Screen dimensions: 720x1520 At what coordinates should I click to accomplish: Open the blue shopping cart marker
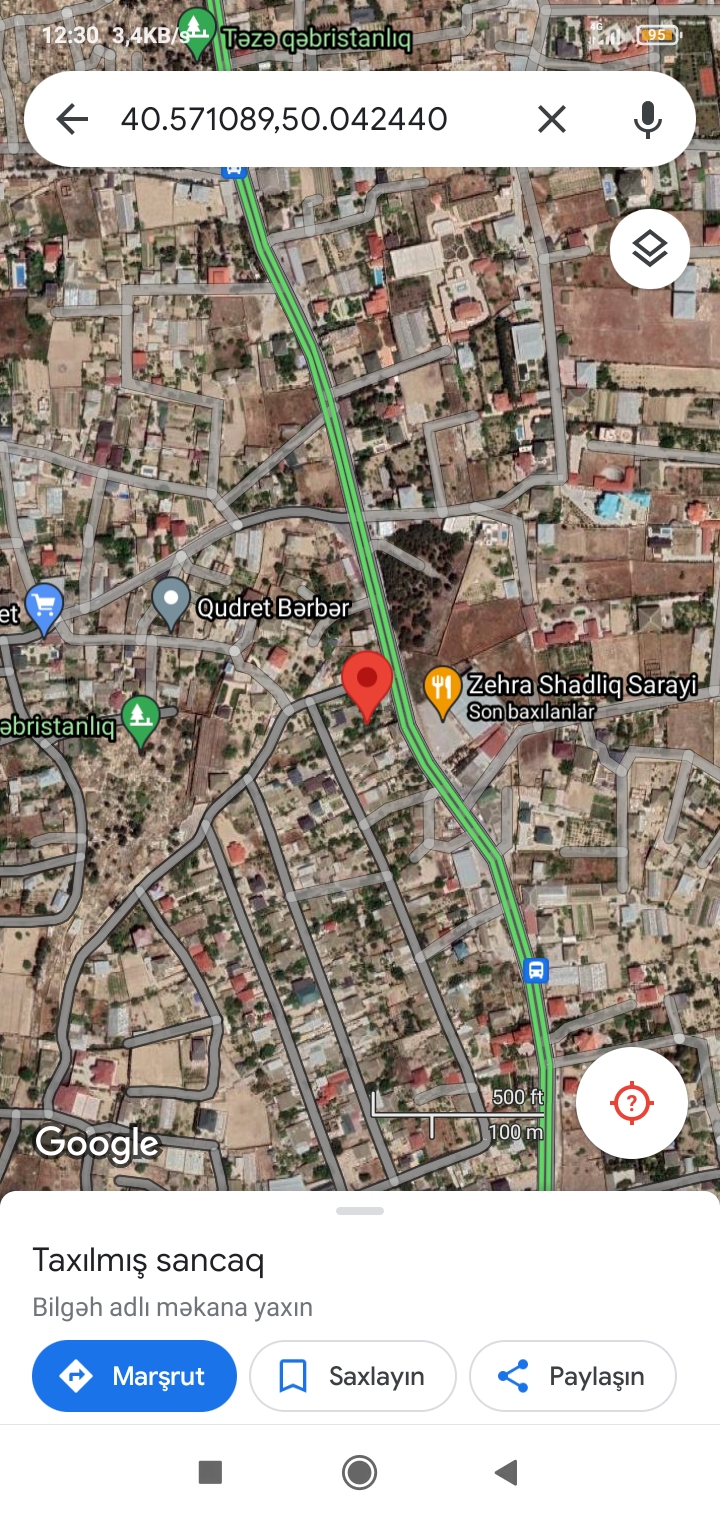43,608
